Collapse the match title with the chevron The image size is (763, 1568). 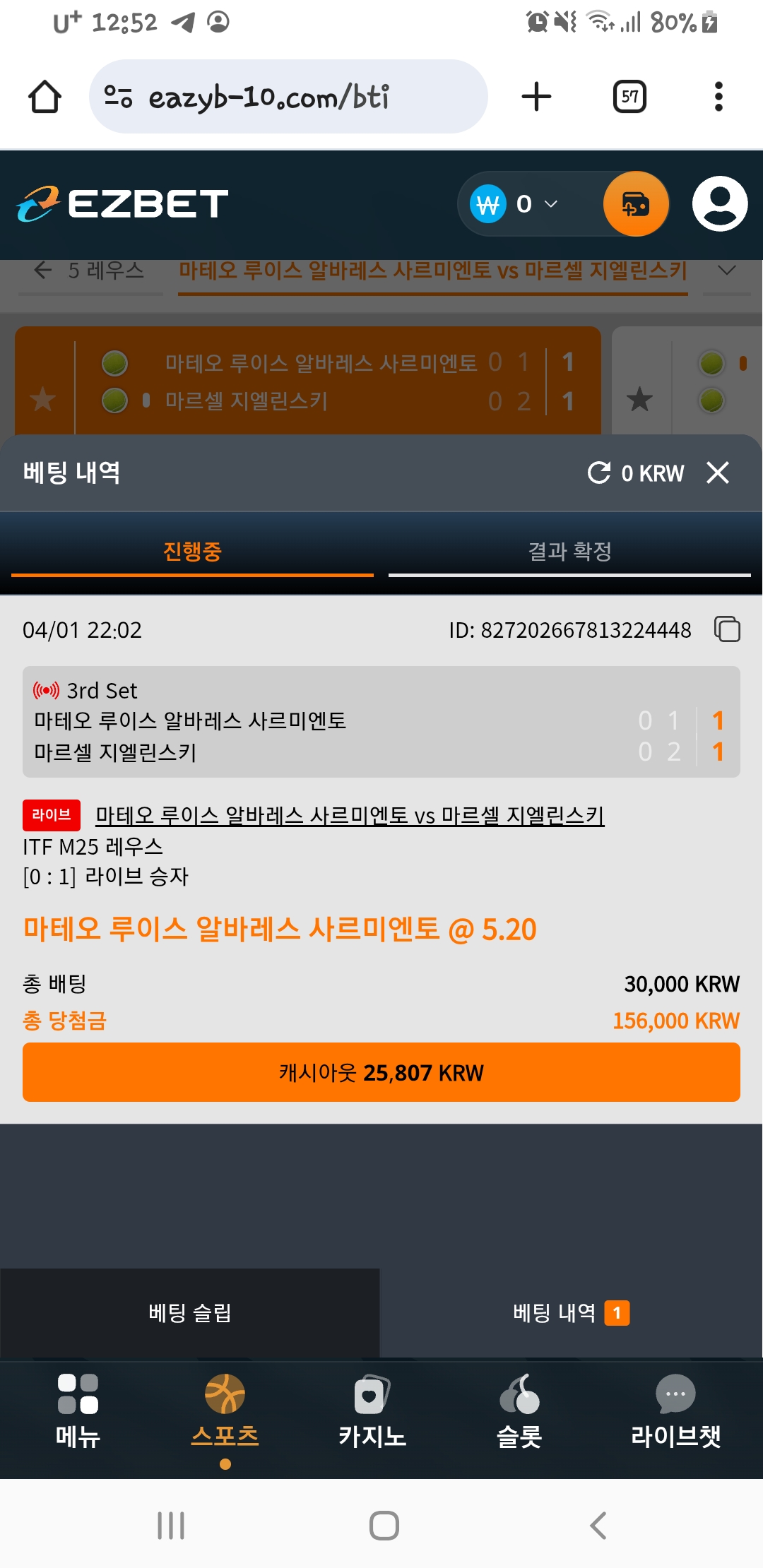[x=728, y=271]
